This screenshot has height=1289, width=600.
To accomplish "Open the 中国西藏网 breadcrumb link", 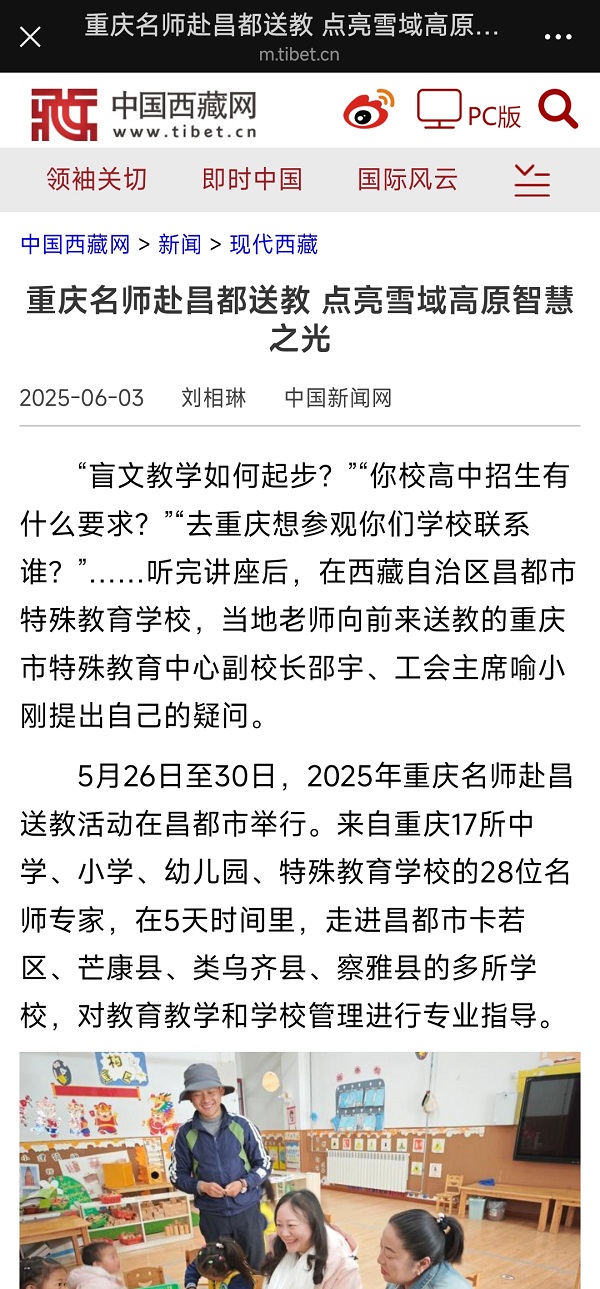I will 75,244.
